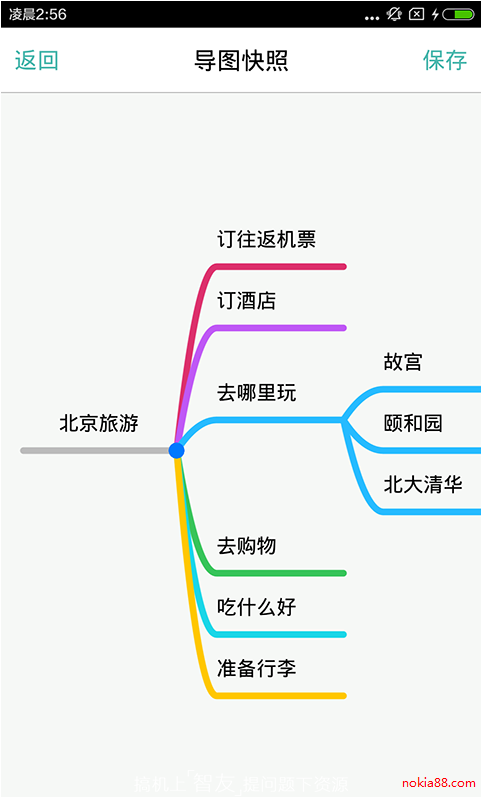The height and width of the screenshot is (797, 482).
Task: Save the mind map snapshot with 保存
Action: tap(445, 60)
